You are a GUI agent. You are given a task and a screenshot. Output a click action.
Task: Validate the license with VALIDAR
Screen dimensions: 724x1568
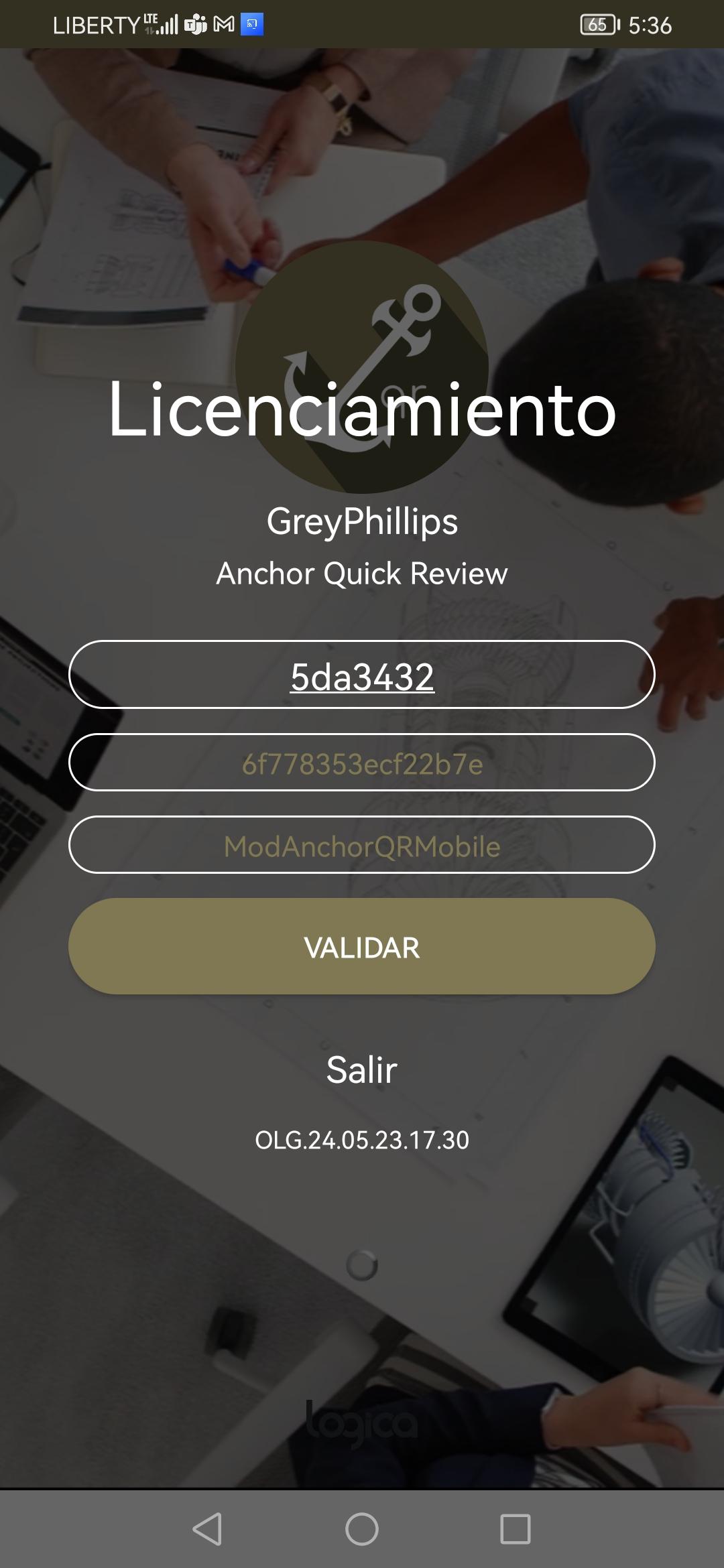pos(362,947)
